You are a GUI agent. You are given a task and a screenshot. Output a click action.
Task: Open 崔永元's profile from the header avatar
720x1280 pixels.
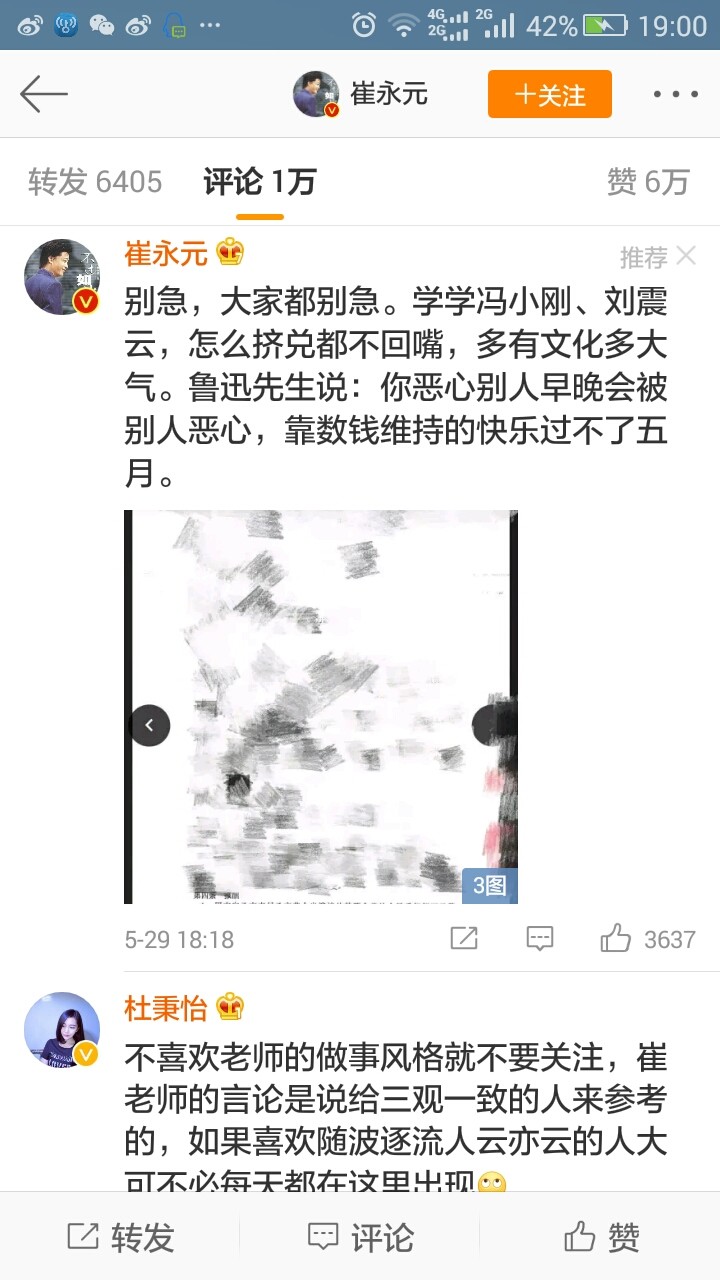317,95
